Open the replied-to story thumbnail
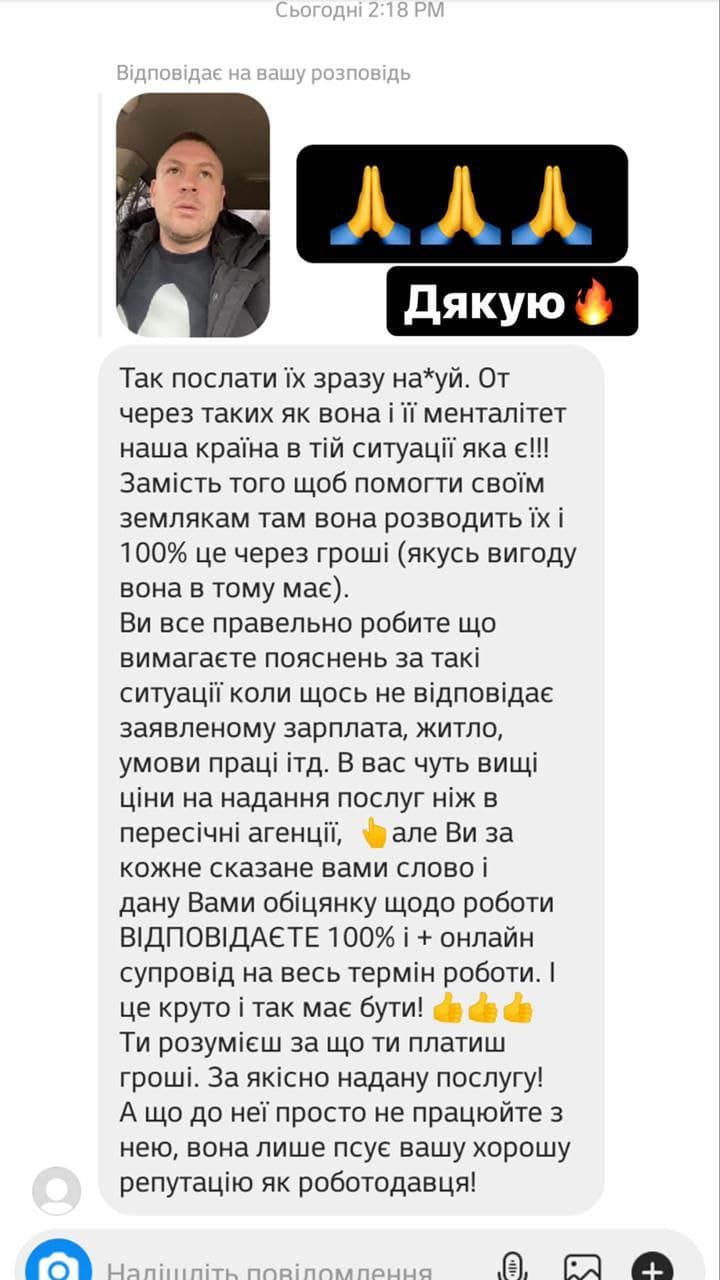 pos(193,214)
